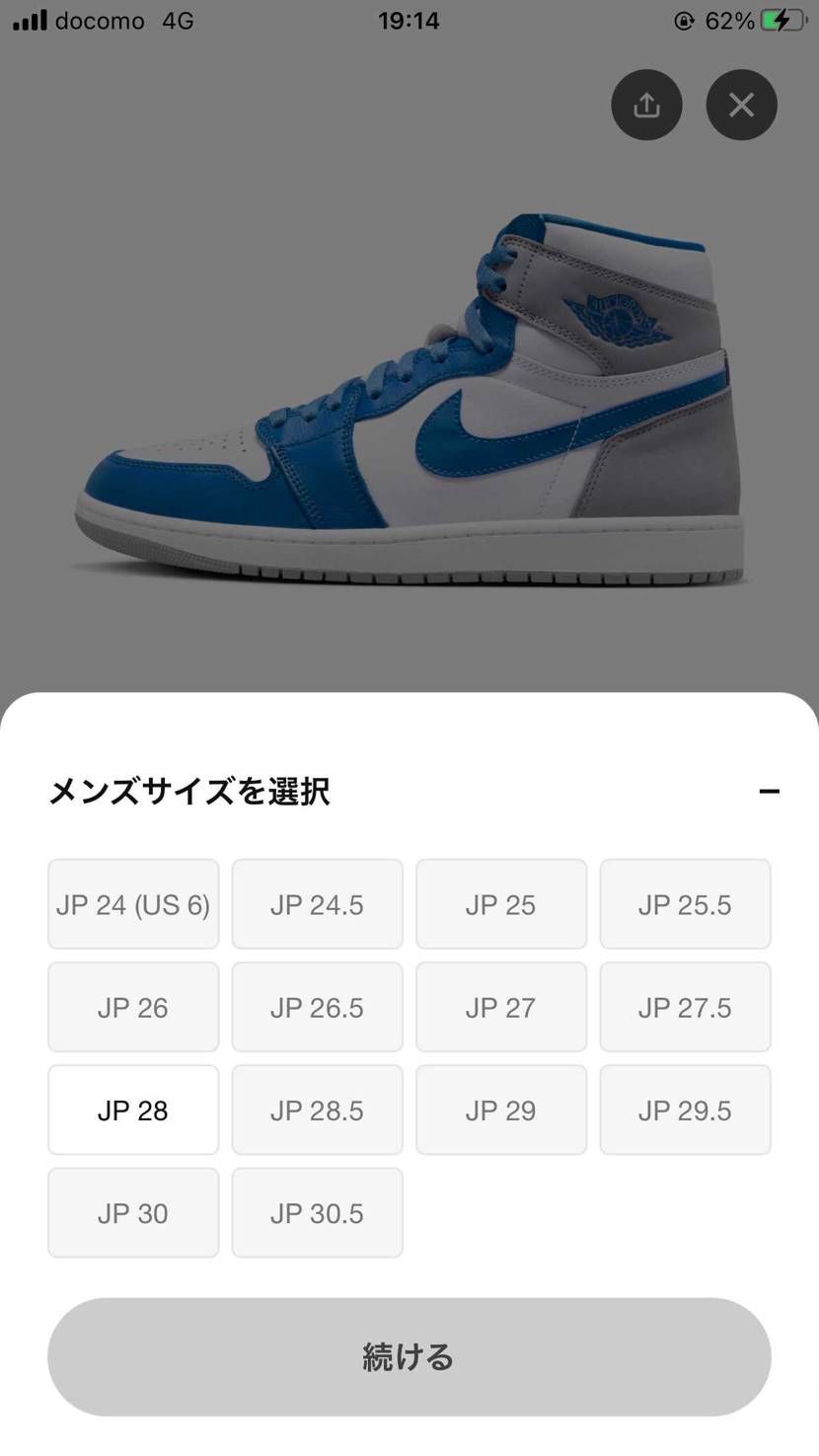Pick size JP 30.5

(x=317, y=1212)
